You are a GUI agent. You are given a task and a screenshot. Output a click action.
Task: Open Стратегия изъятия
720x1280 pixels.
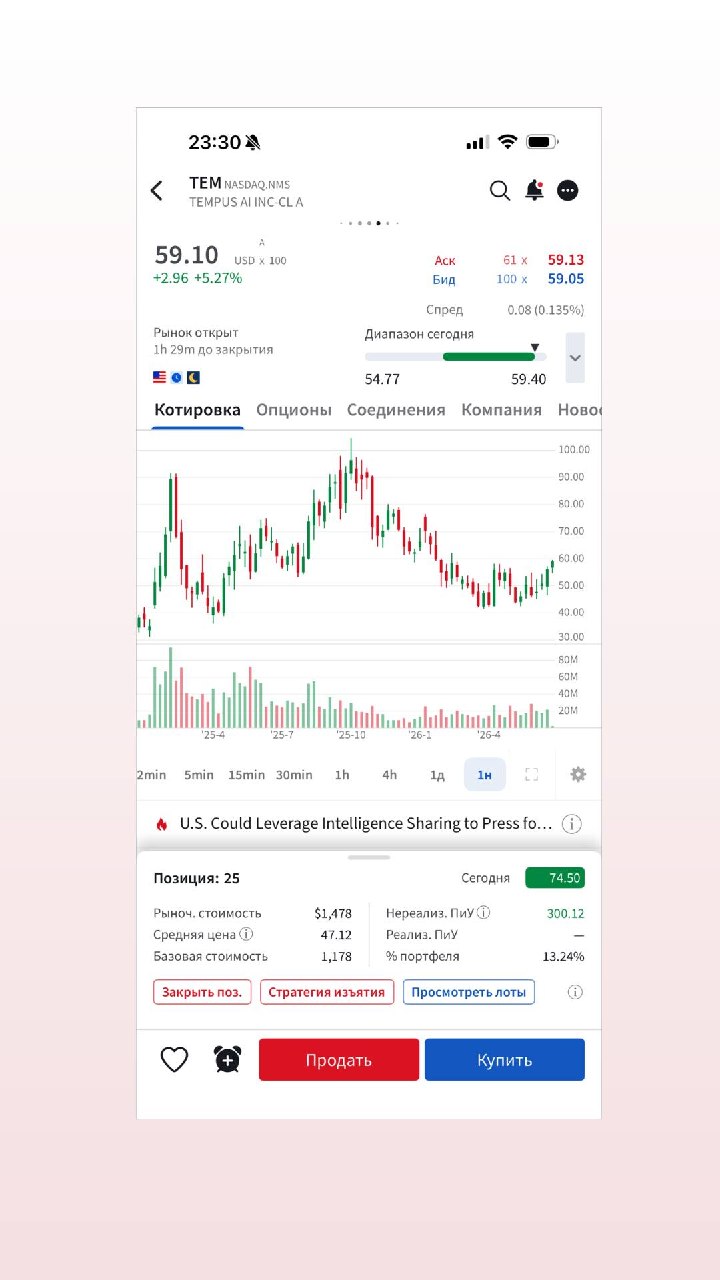coord(327,992)
